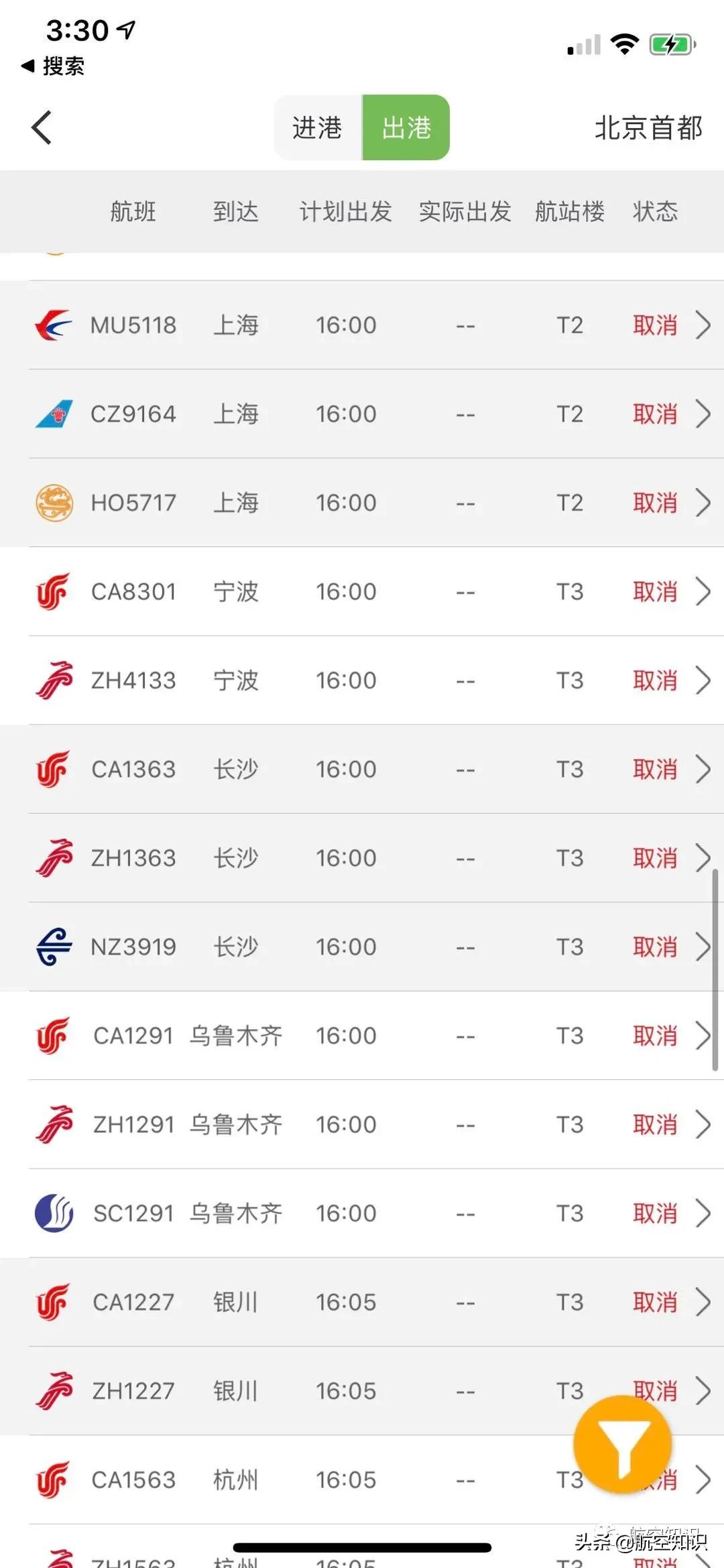This screenshot has height=1568, width=724.
Task: Go back using the top-left arrow
Action: [x=42, y=127]
